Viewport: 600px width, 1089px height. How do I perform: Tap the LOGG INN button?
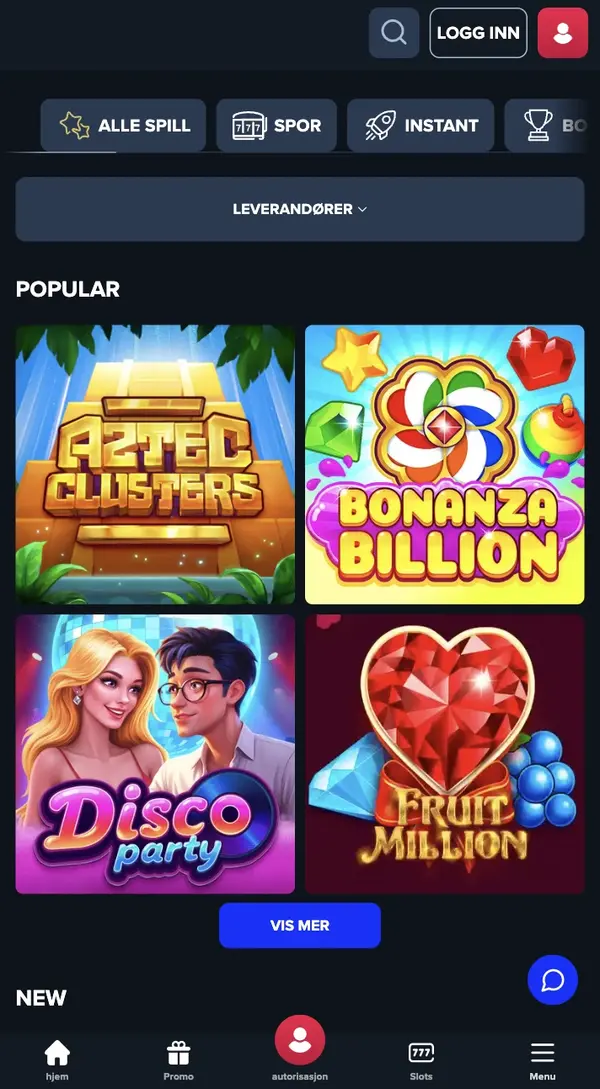pos(478,33)
